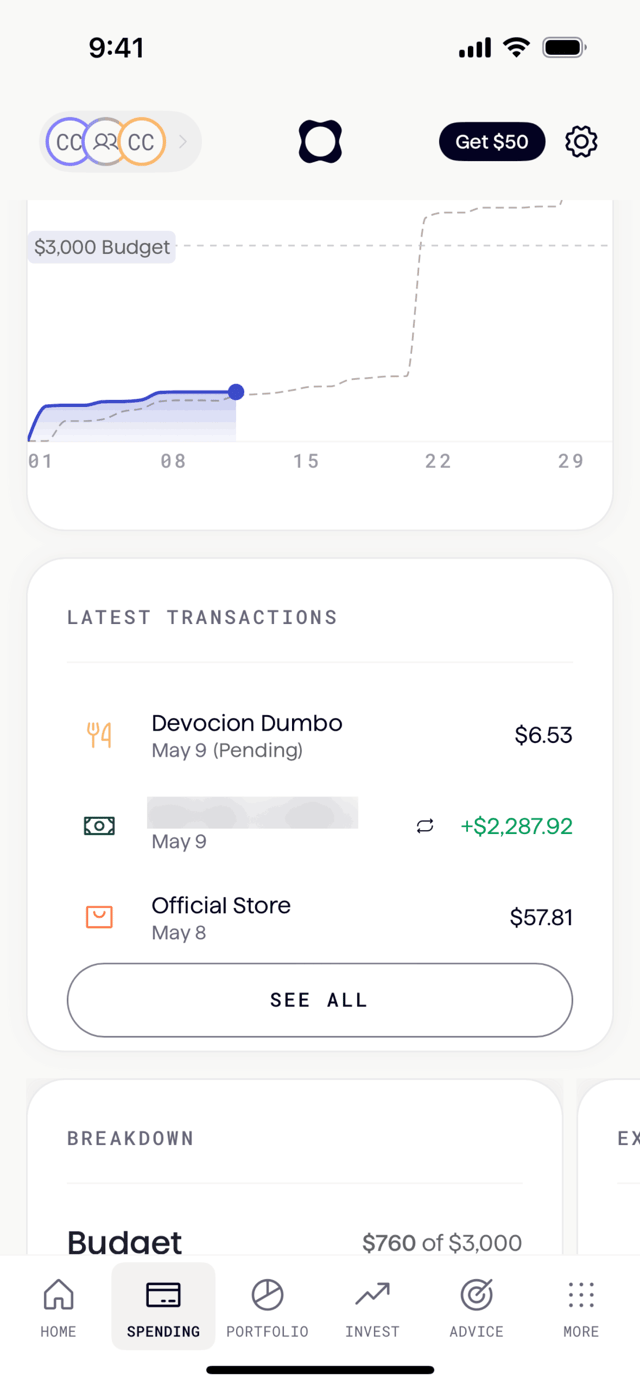Switch to the Portfolio tab
The image size is (640, 1387).
[267, 1308]
